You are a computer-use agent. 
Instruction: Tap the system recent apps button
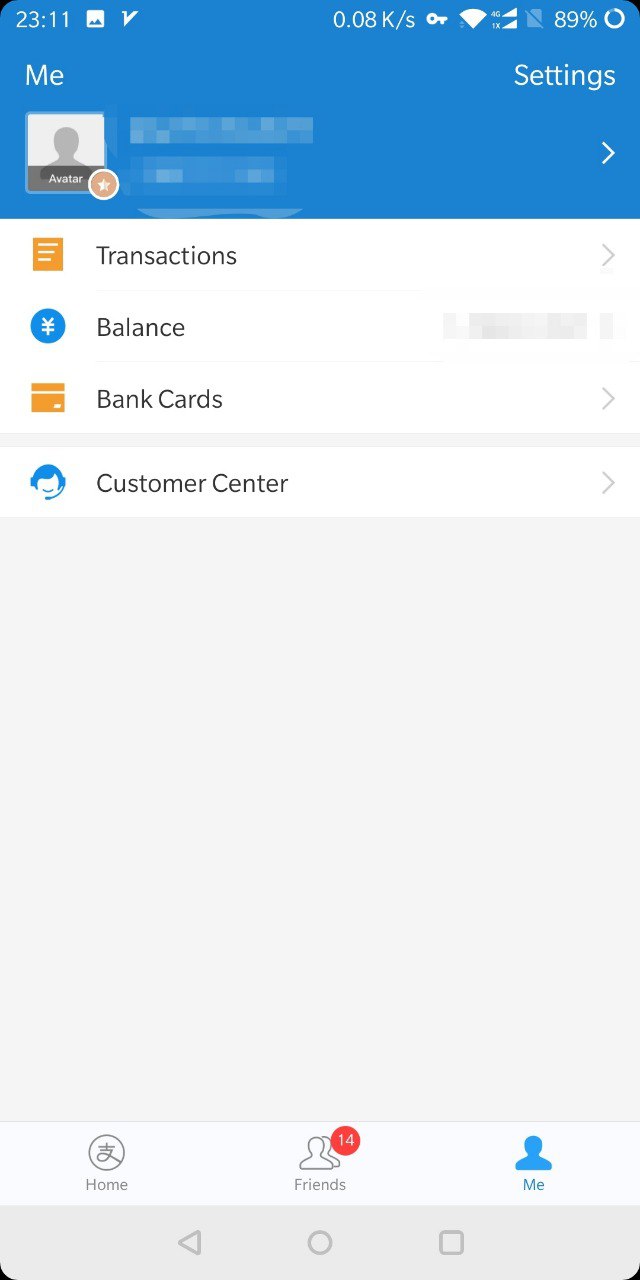click(x=451, y=1243)
